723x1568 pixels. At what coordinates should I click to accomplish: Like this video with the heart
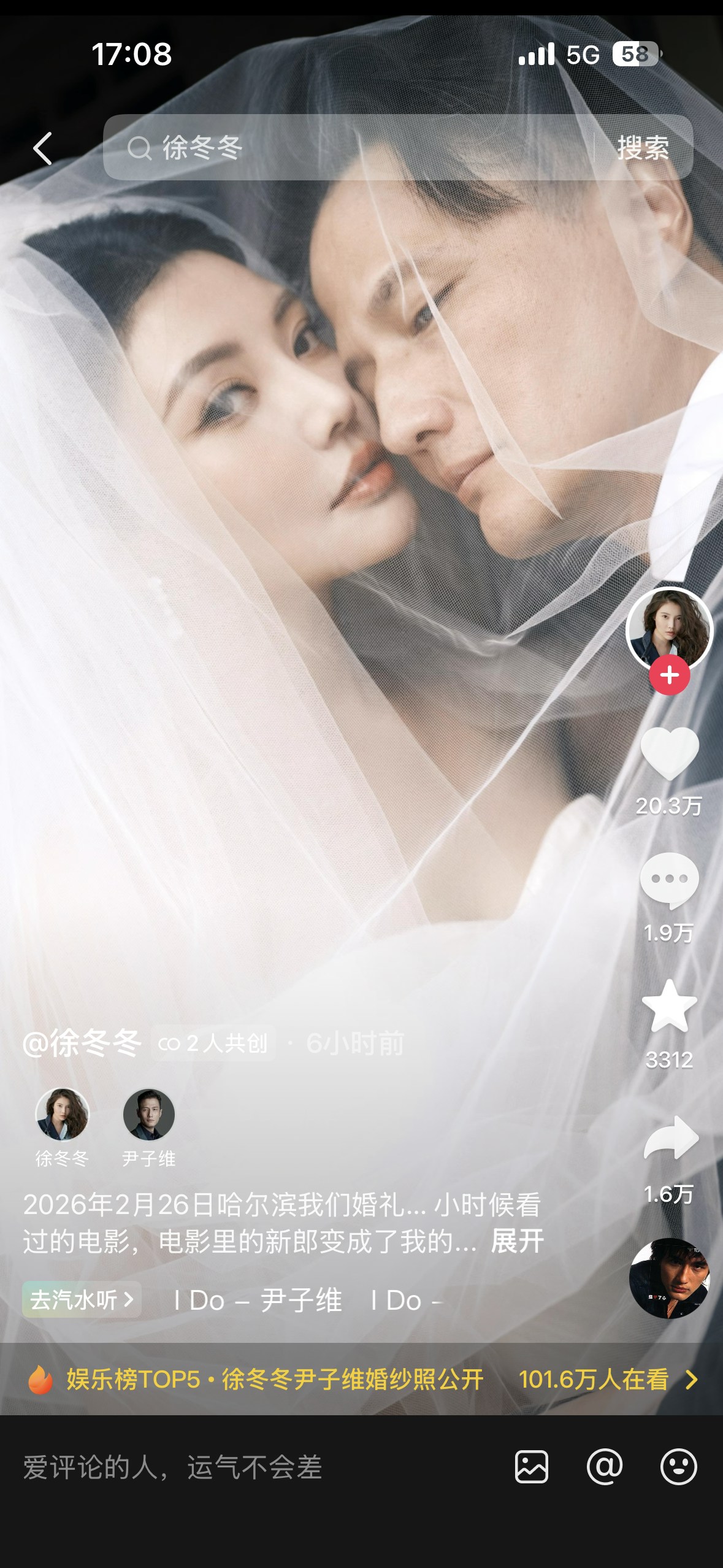click(x=669, y=754)
